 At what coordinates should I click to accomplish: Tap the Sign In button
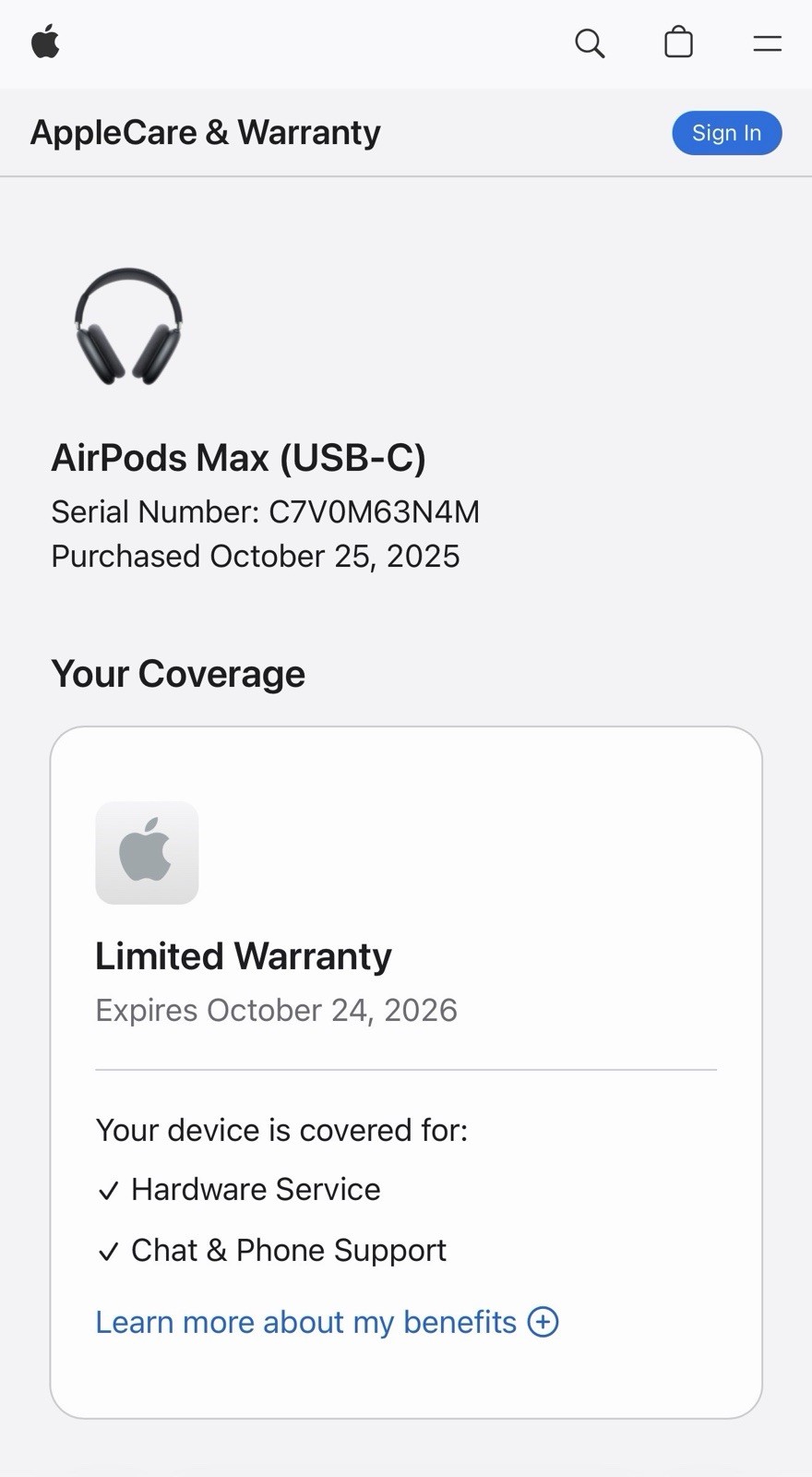click(726, 133)
